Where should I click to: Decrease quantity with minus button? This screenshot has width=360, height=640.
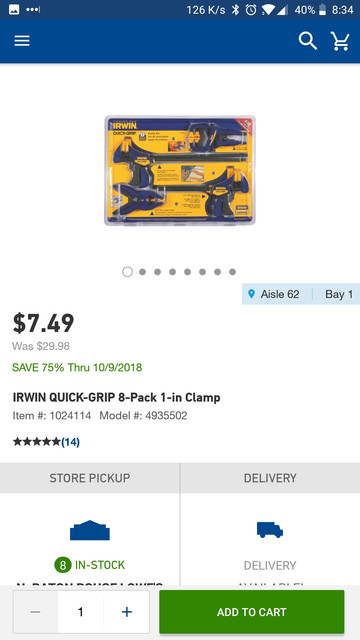pyautogui.click(x=36, y=612)
